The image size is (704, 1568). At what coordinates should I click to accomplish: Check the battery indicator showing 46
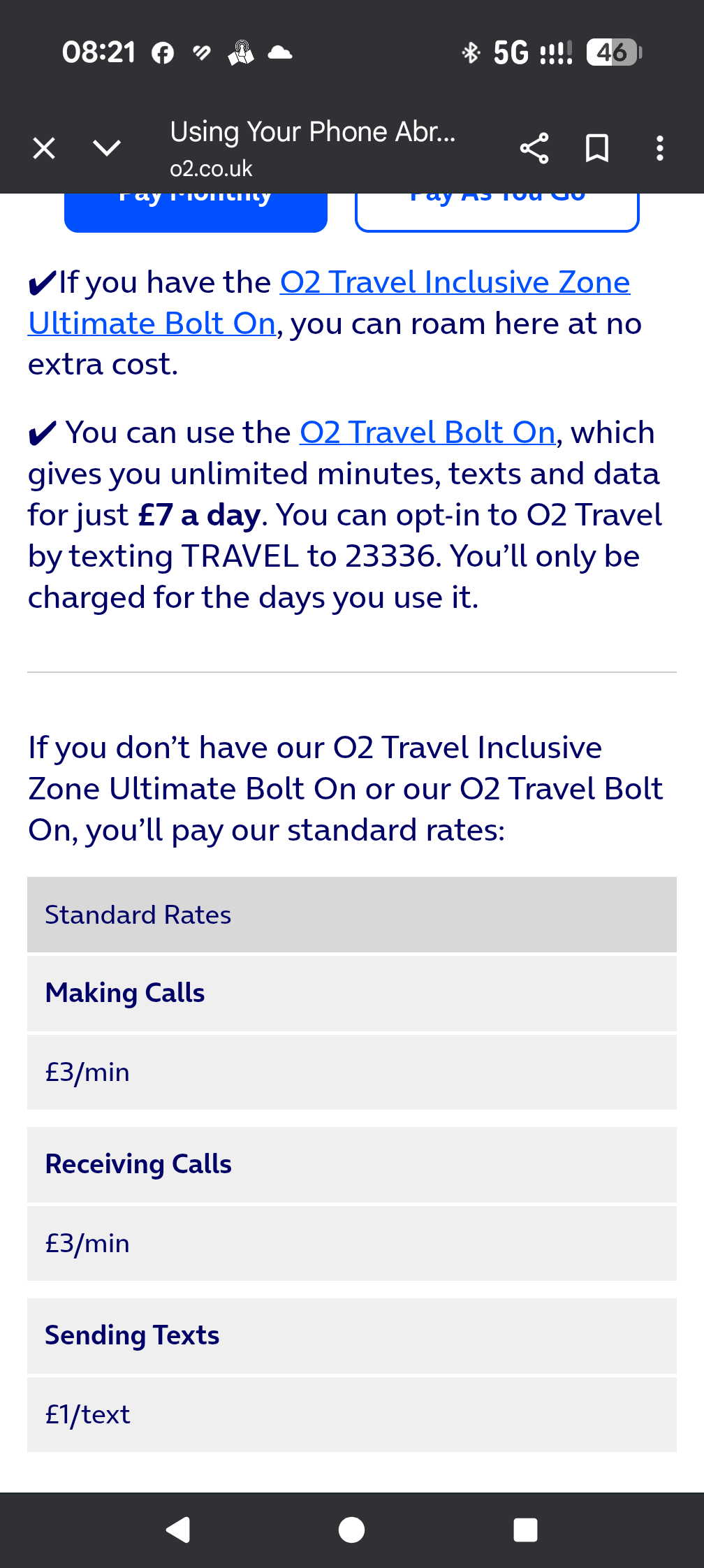614,52
